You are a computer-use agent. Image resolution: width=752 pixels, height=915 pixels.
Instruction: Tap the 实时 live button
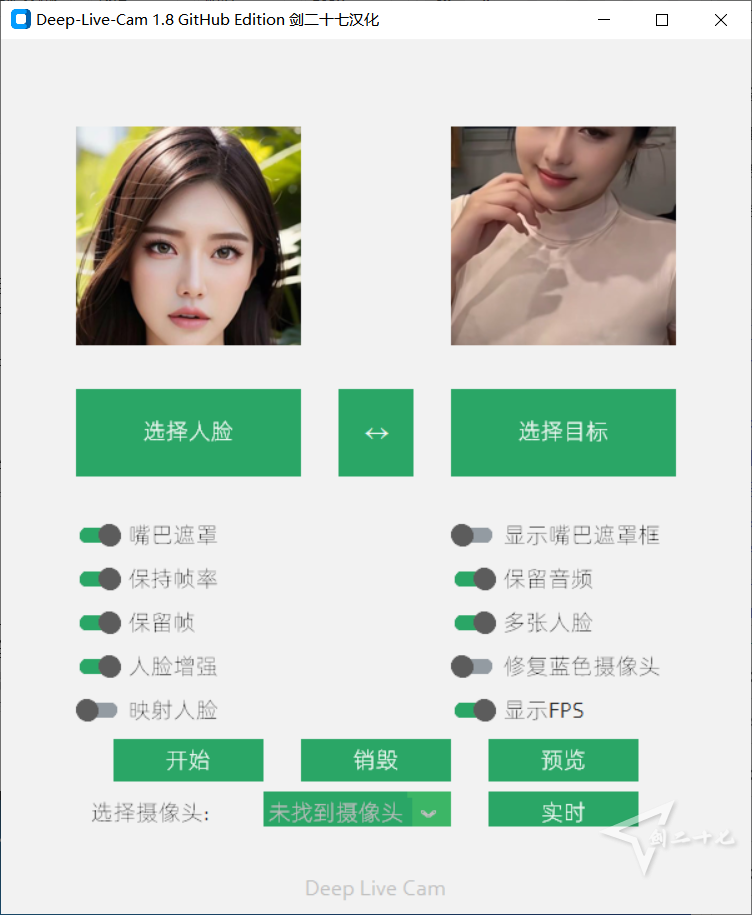click(563, 811)
